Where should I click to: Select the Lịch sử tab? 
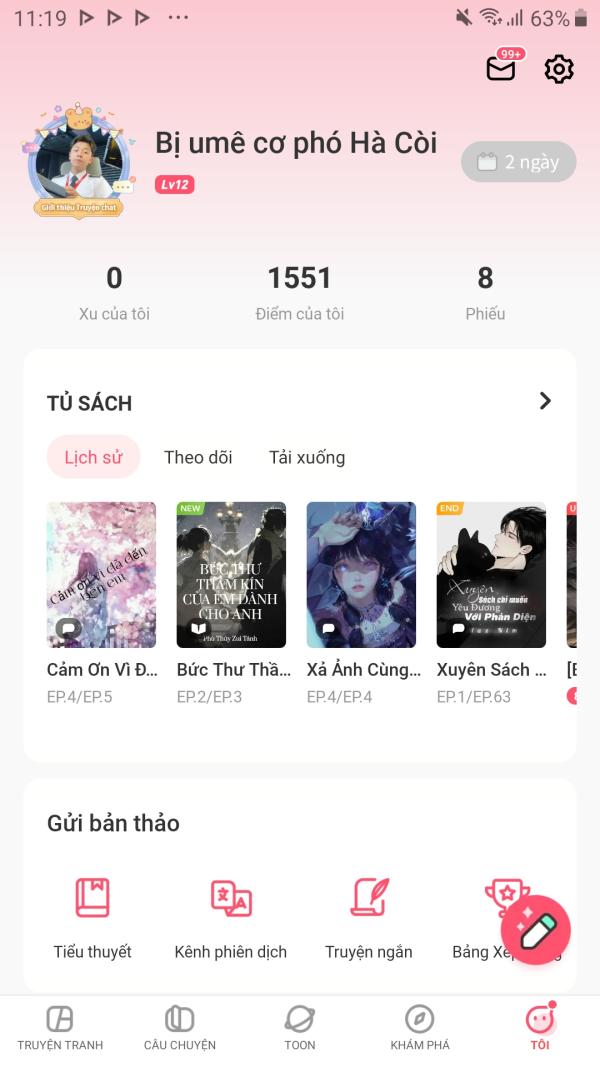click(93, 457)
